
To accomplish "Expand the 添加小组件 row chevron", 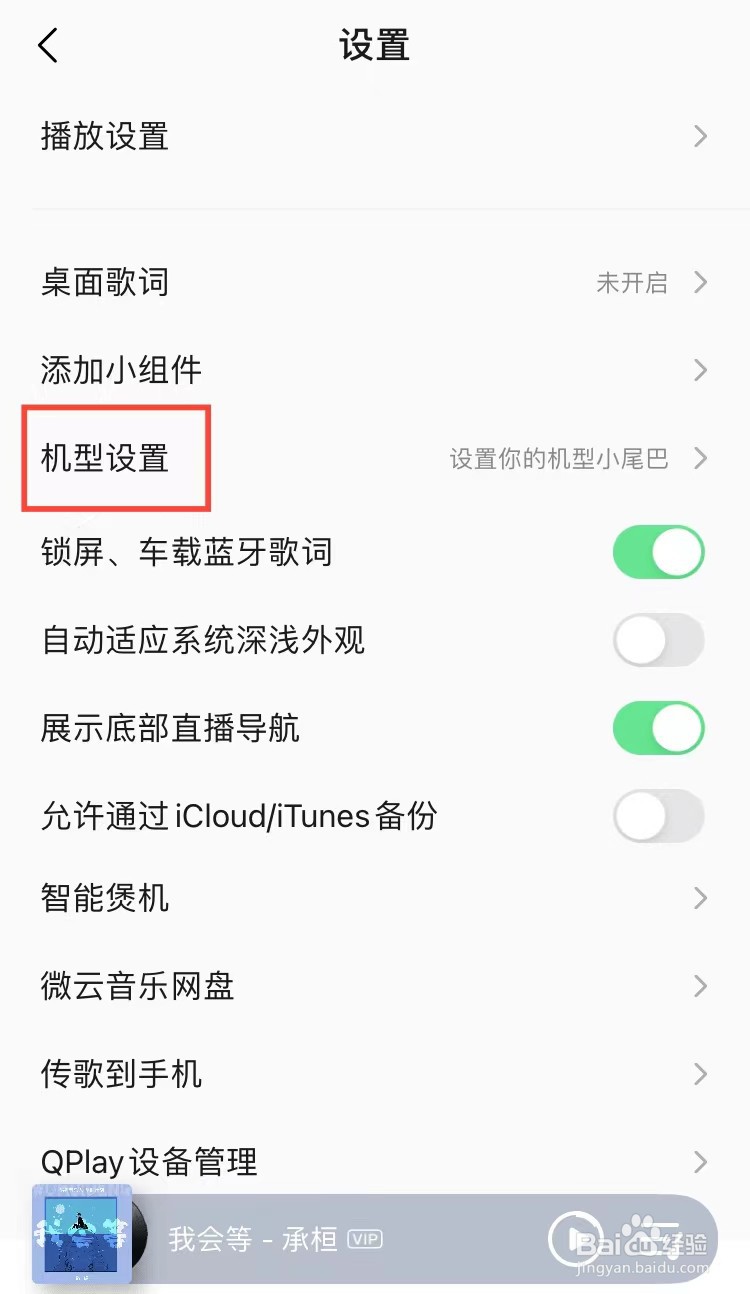I will pos(701,370).
